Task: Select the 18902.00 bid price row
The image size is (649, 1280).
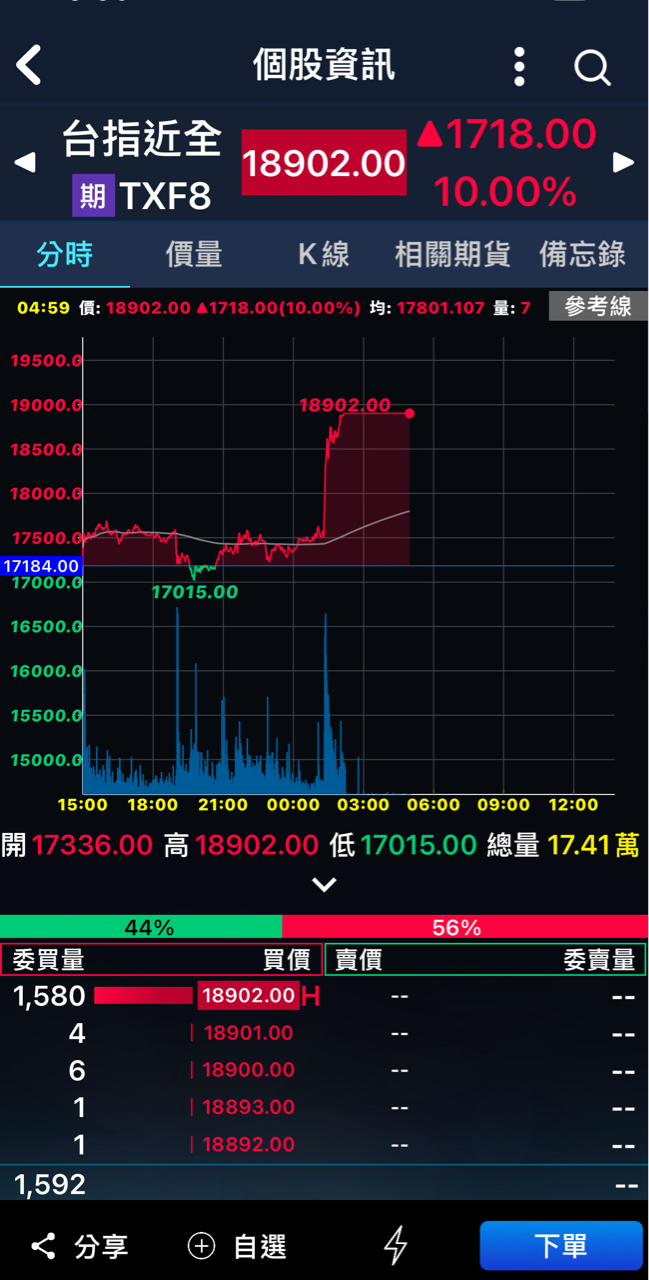Action: coord(248,995)
